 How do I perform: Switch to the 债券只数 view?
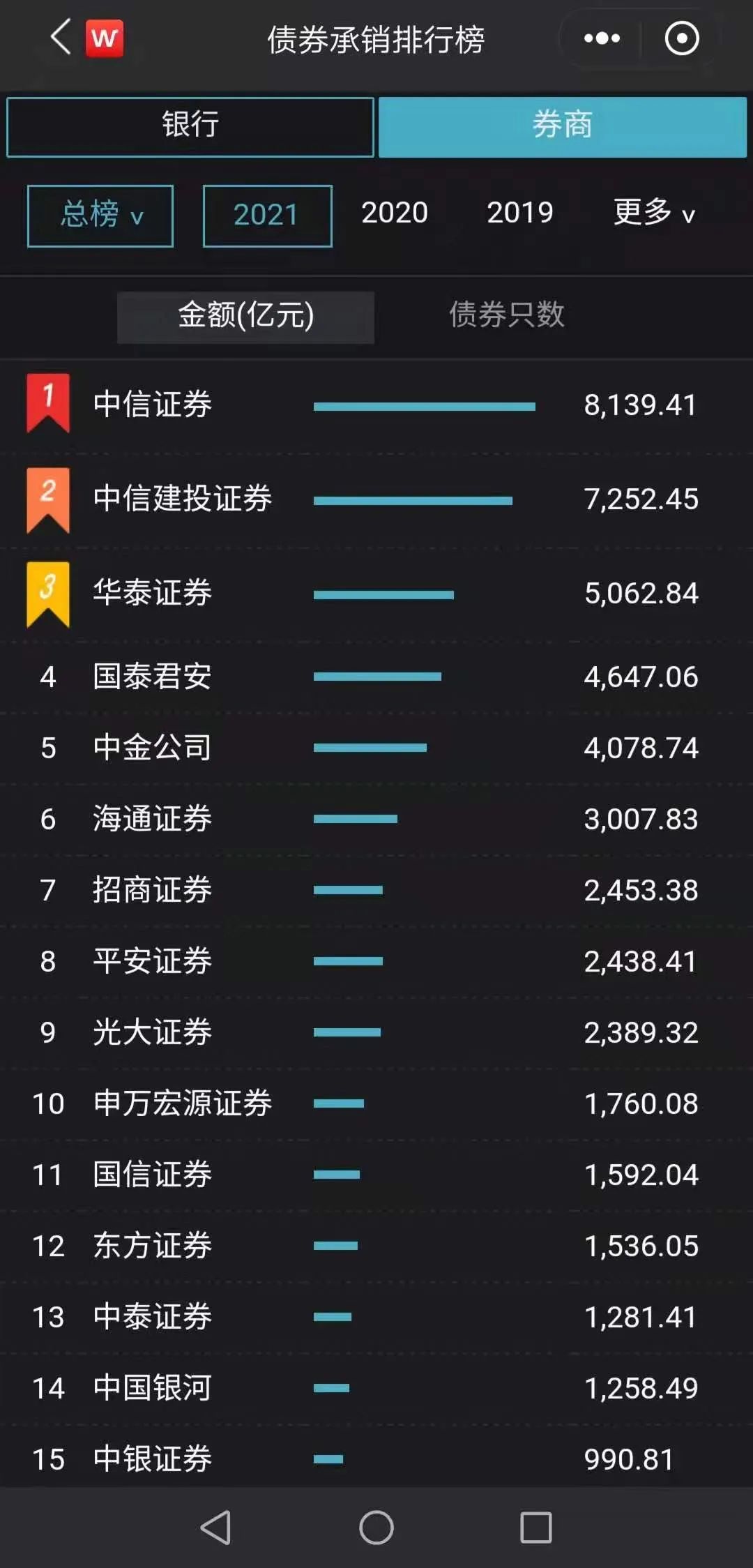(x=507, y=315)
